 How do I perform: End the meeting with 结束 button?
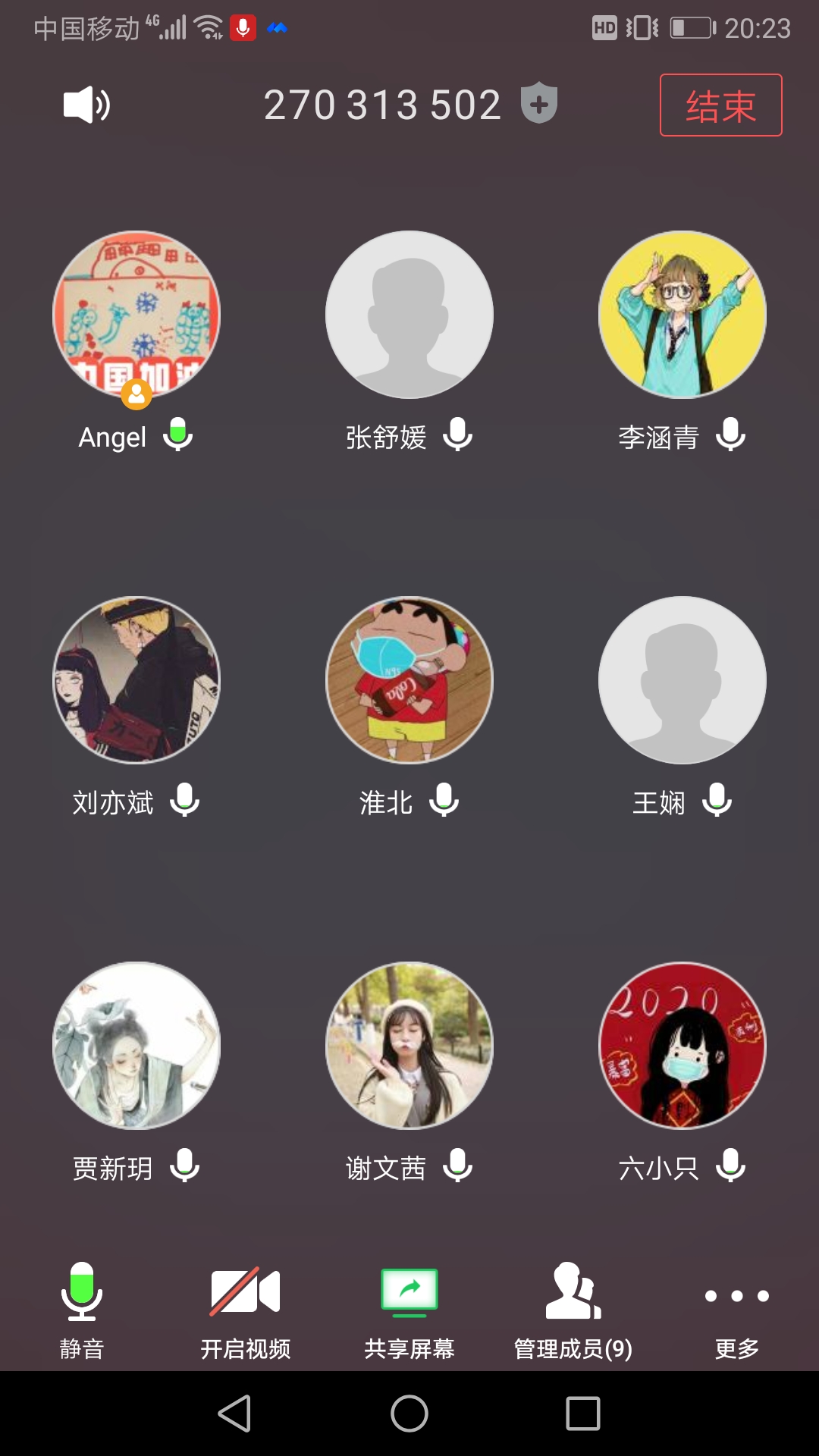(720, 105)
